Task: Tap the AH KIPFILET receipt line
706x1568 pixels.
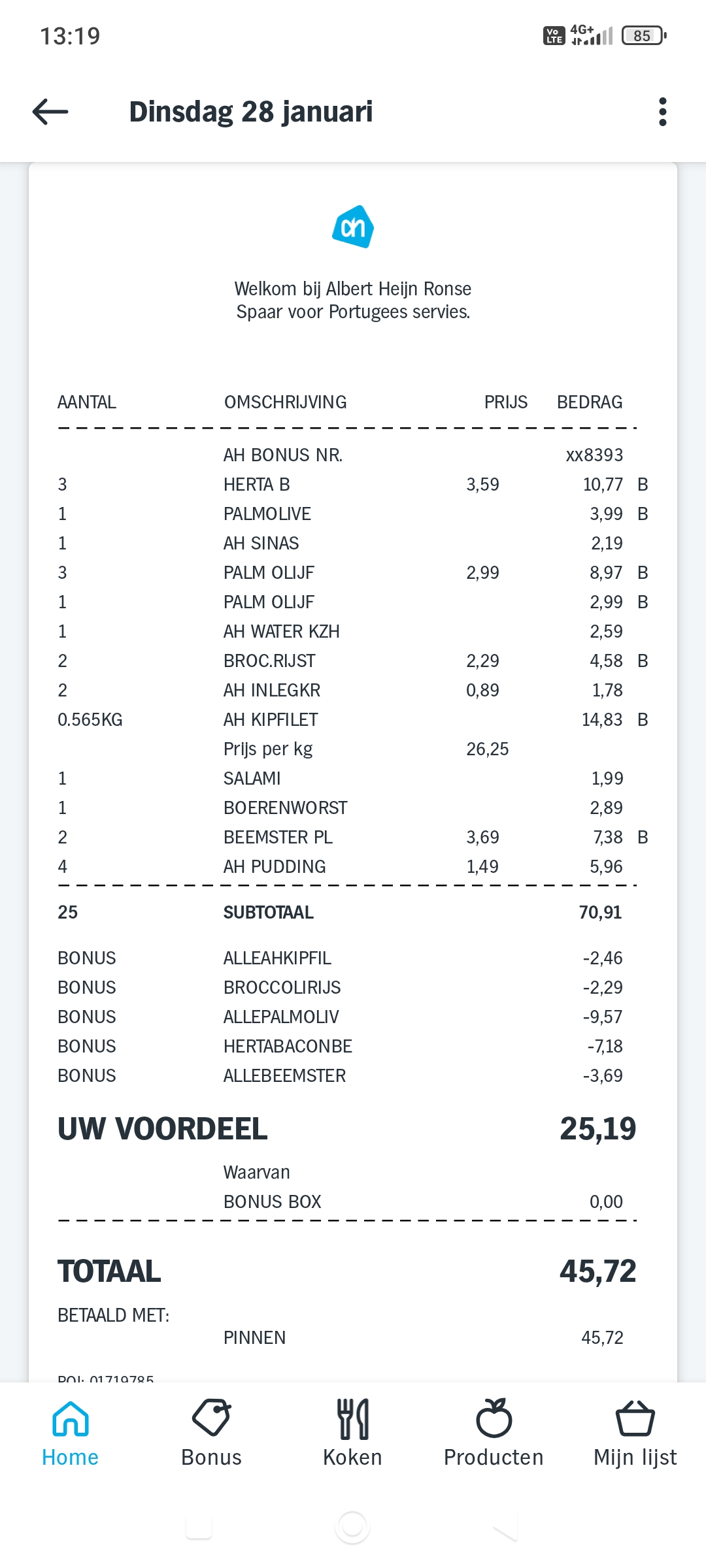Action: 353,719
